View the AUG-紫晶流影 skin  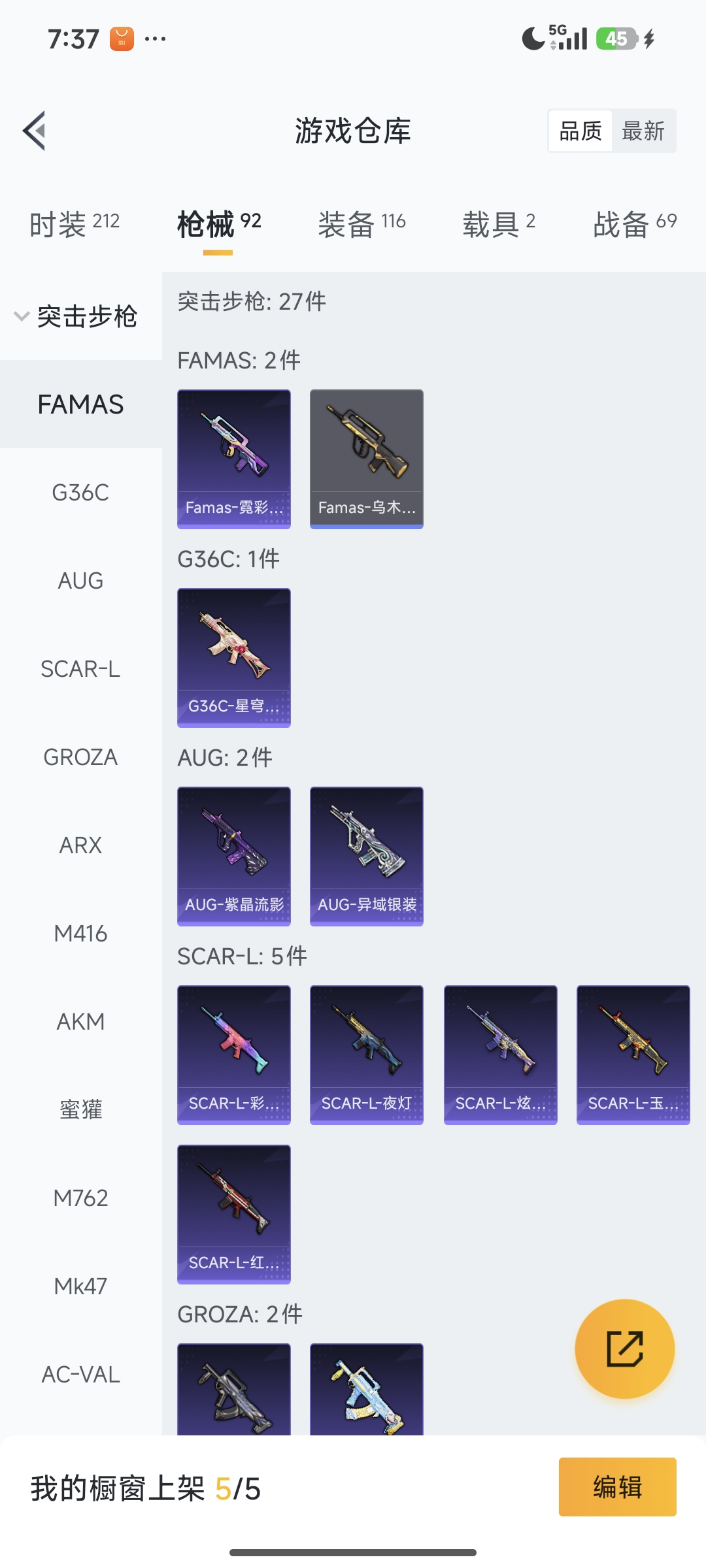pos(234,856)
